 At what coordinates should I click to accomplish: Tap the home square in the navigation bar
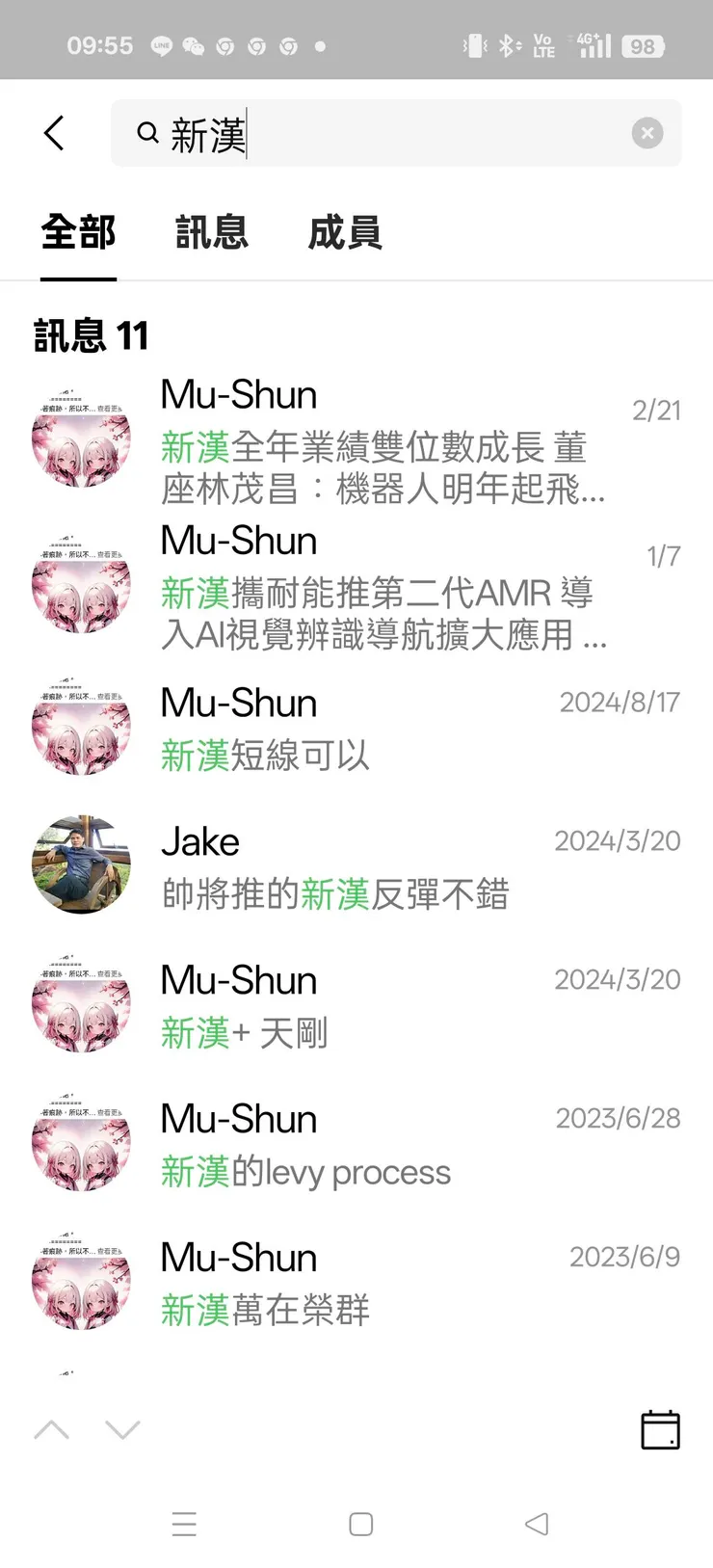click(x=359, y=1524)
